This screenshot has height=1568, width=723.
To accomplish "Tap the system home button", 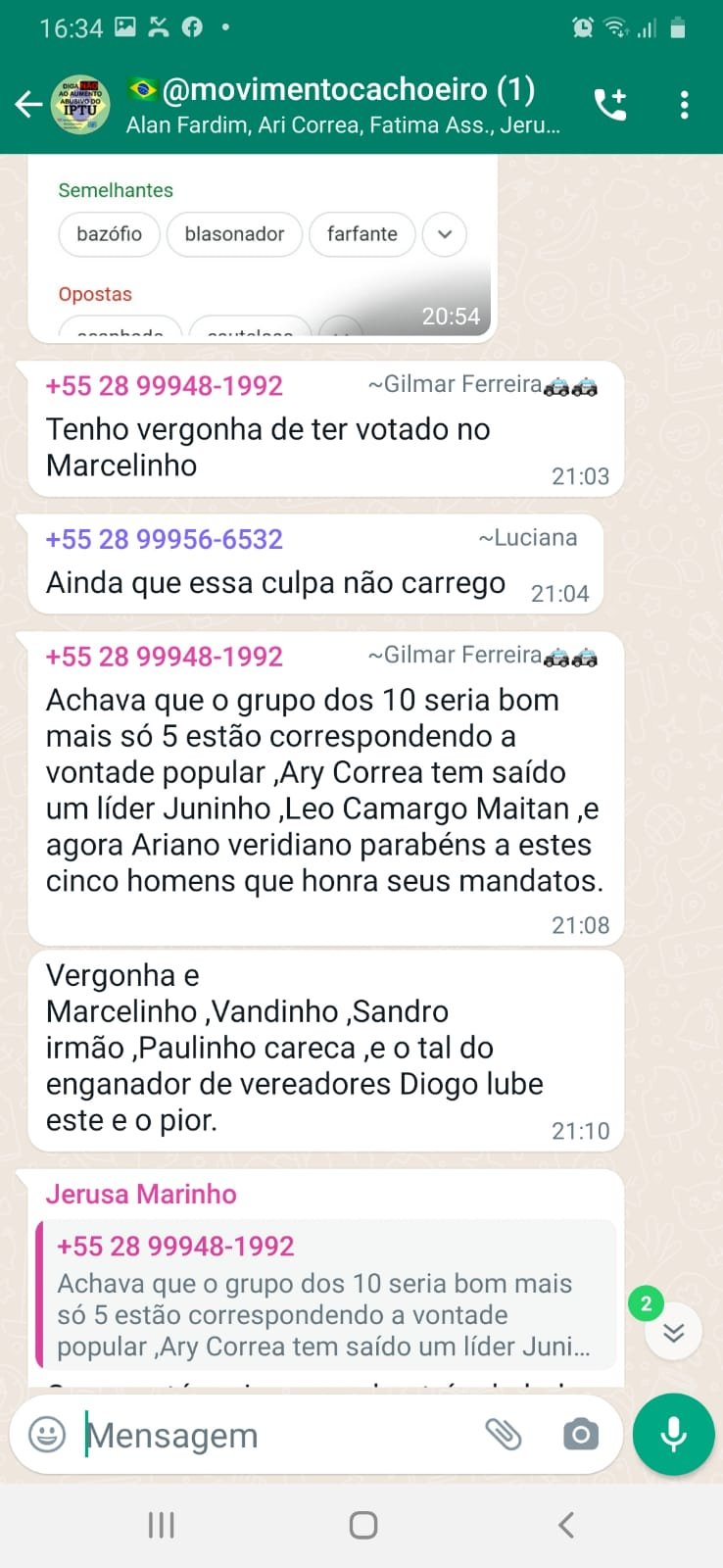I will (362, 1525).
